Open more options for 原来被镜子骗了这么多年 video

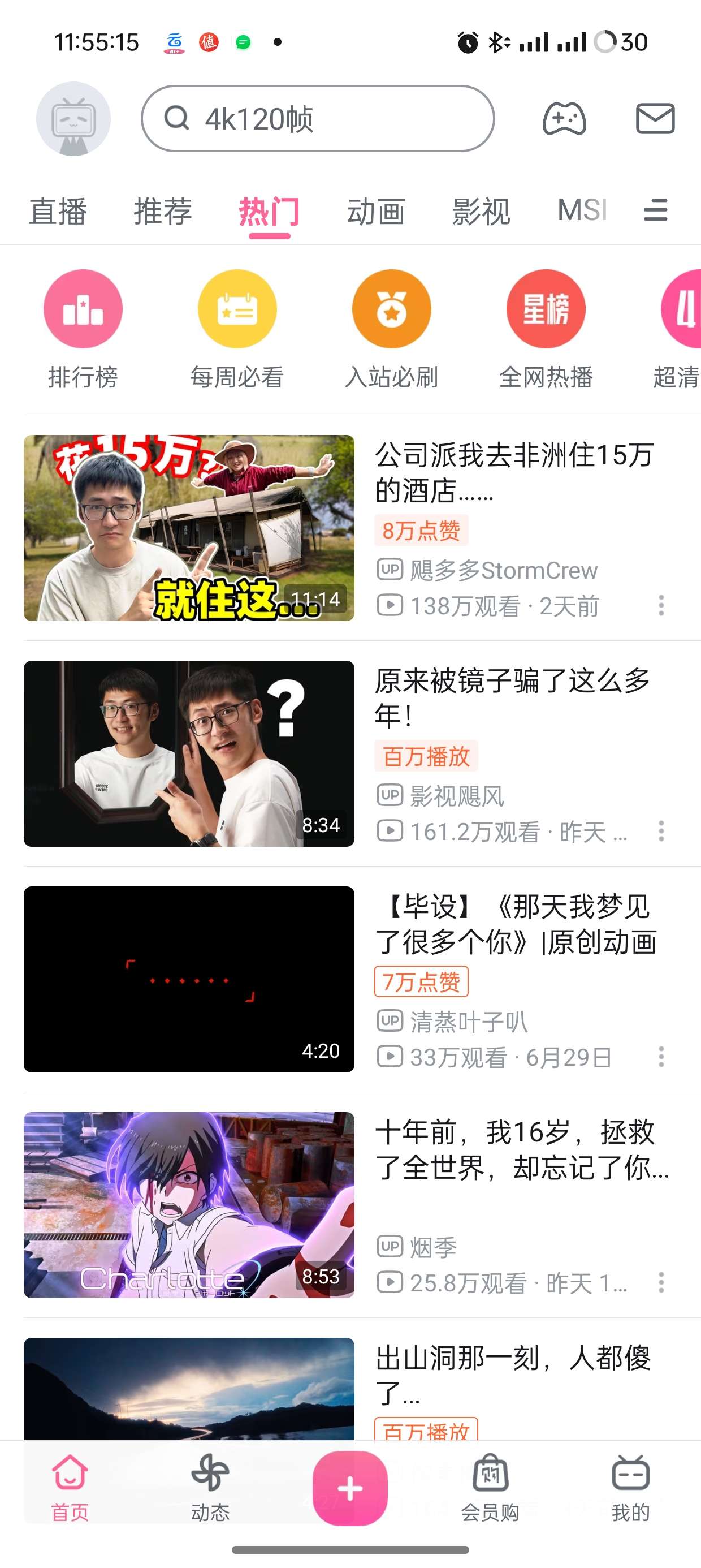[x=661, y=831]
